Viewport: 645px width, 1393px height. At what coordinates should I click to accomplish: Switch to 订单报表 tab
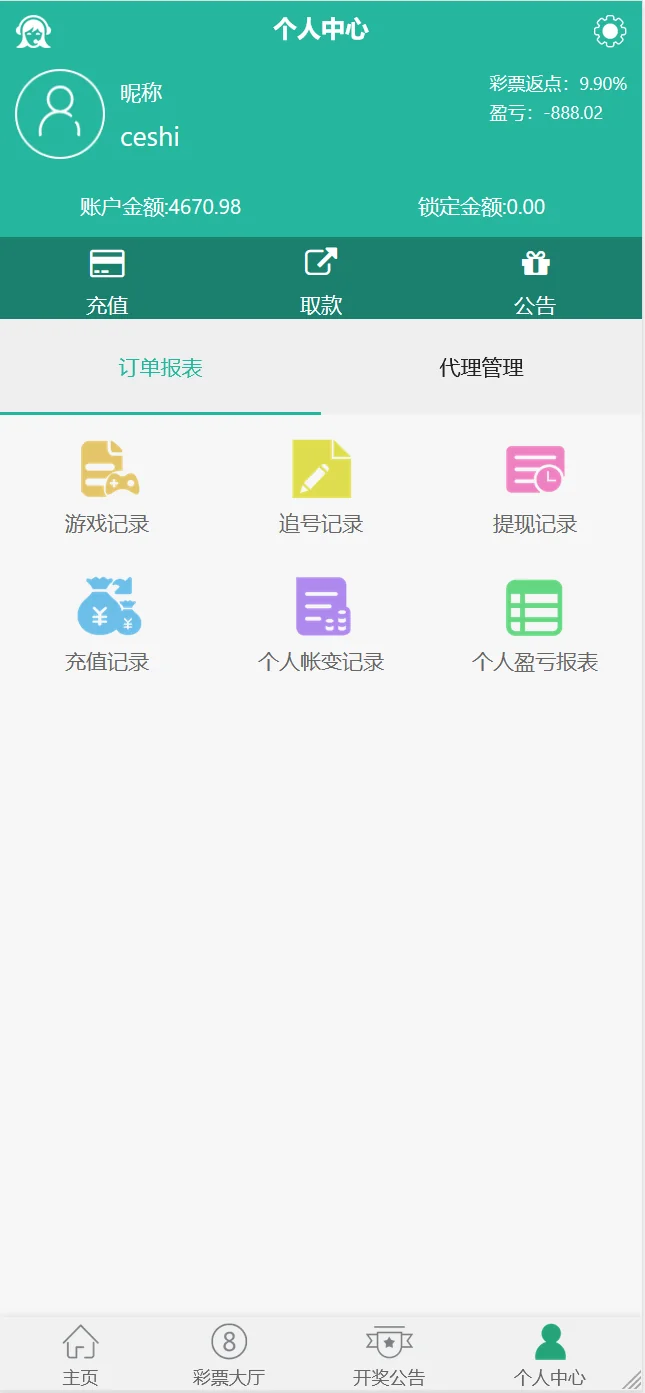pos(161,368)
